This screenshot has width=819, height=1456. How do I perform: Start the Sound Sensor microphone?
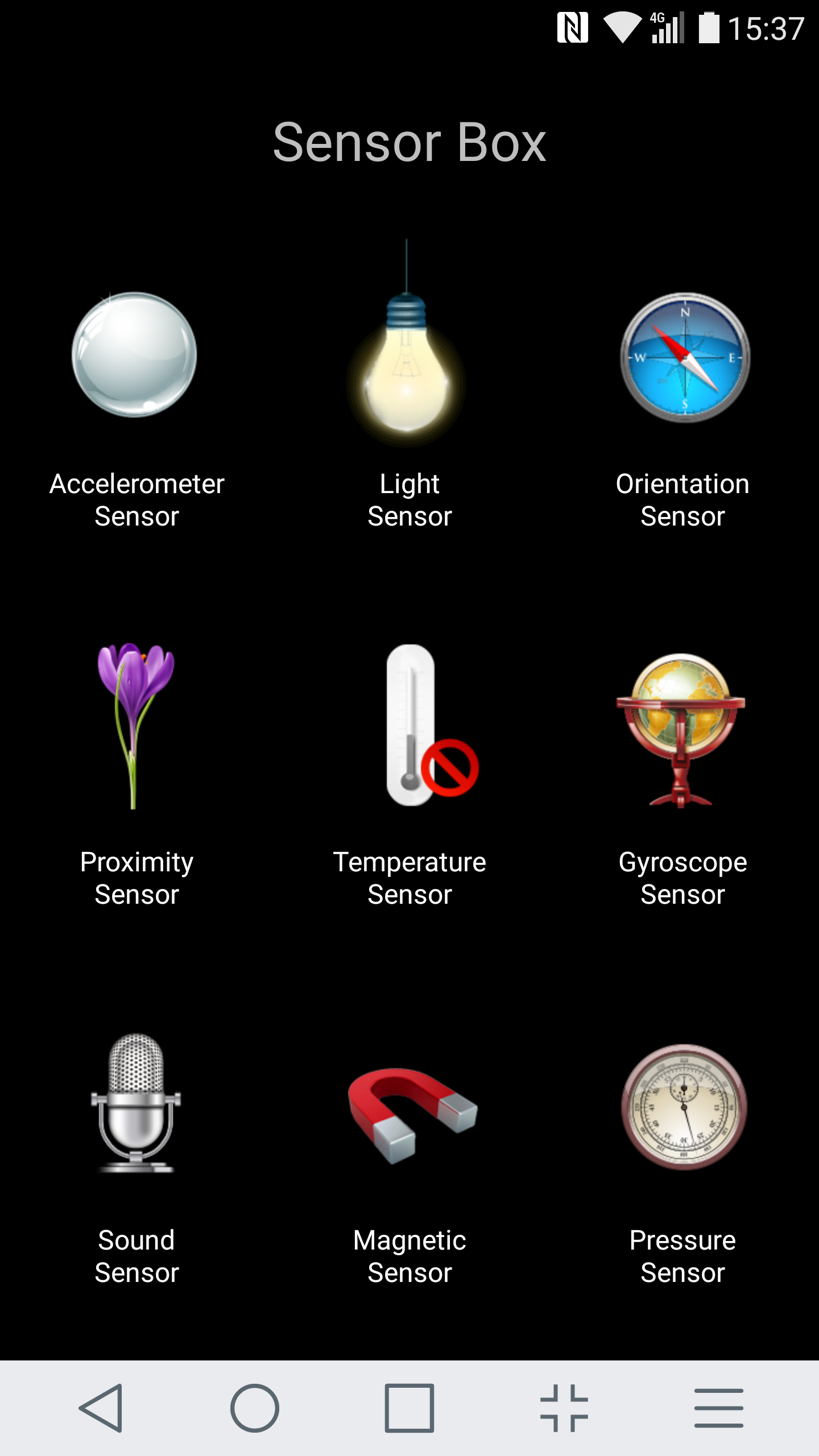[136, 1103]
